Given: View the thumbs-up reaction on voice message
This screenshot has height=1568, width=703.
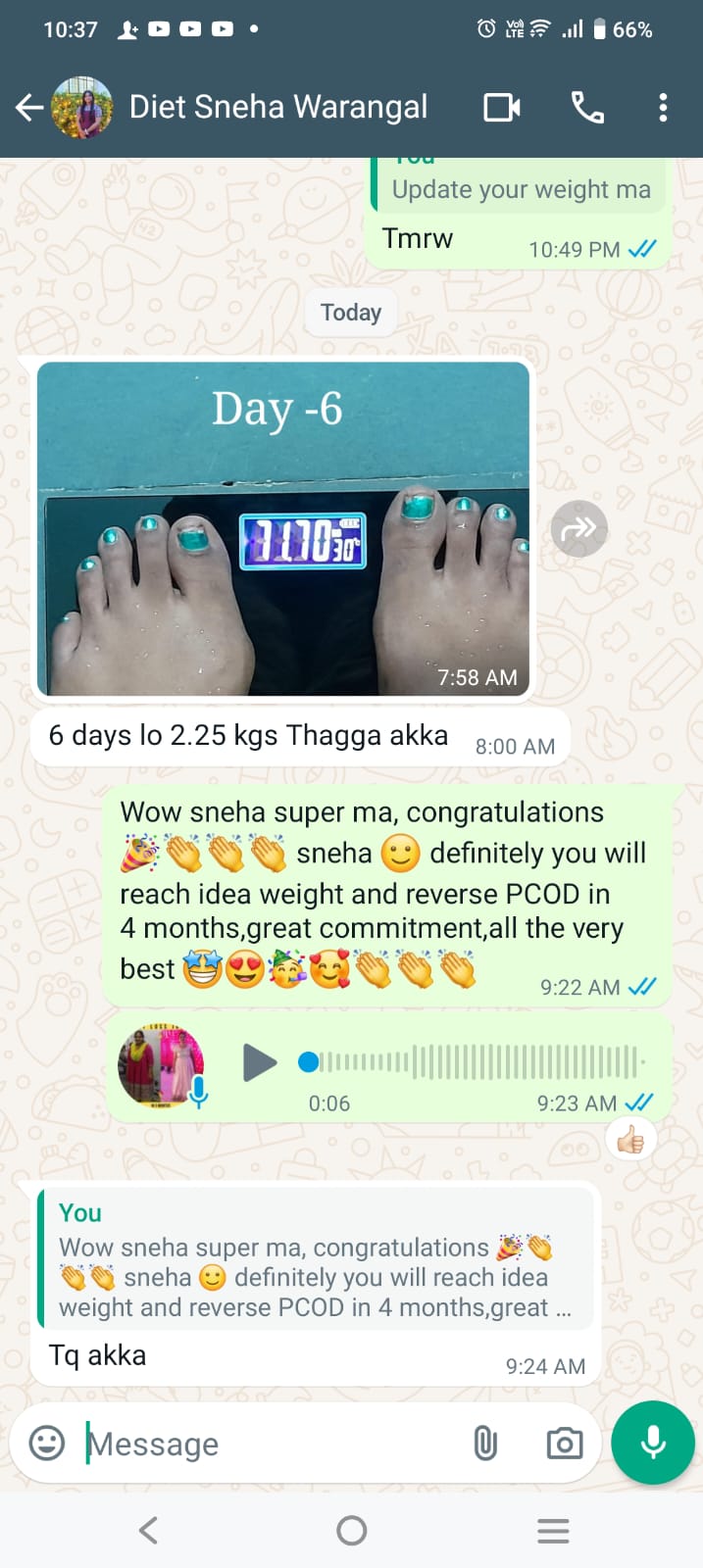Looking at the screenshot, I should click(x=630, y=1140).
